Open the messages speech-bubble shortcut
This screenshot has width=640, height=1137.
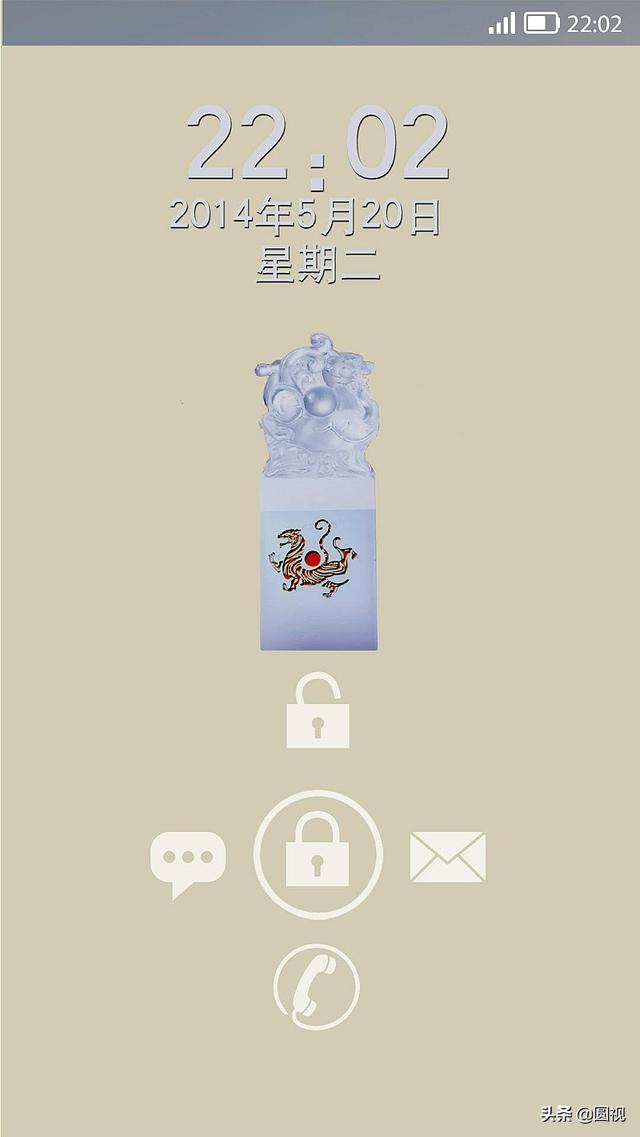[188, 864]
